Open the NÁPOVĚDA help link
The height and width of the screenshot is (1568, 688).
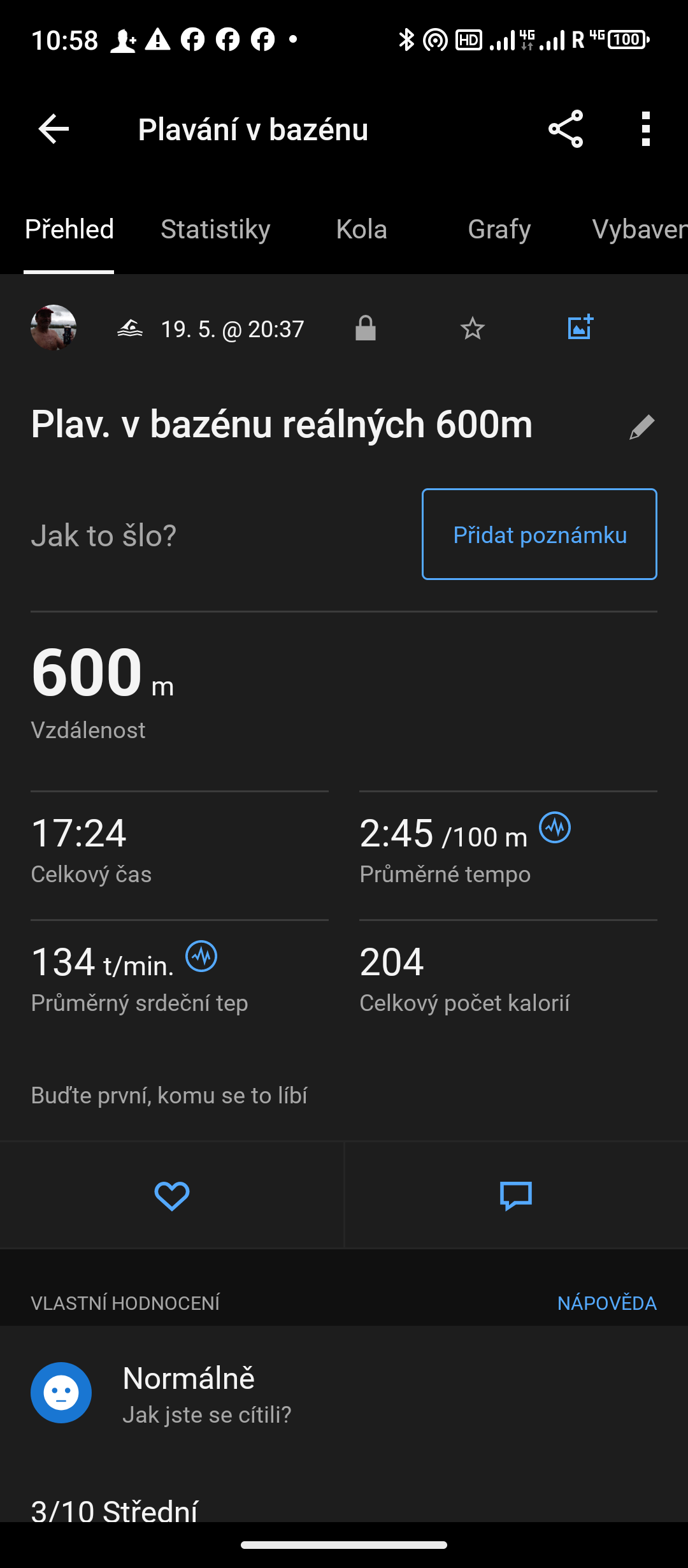606,1303
